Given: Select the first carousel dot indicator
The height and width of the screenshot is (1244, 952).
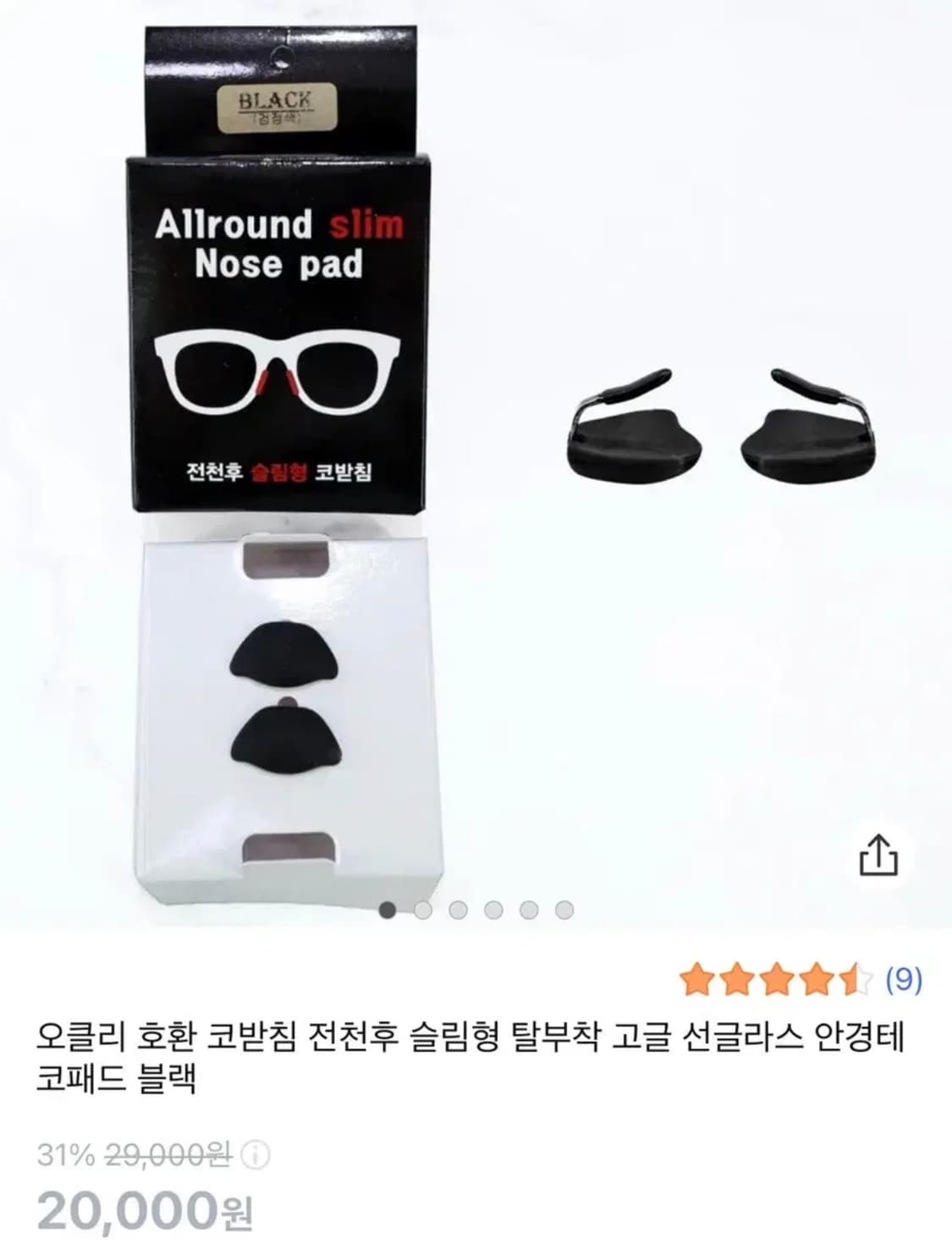Looking at the screenshot, I should tap(388, 910).
